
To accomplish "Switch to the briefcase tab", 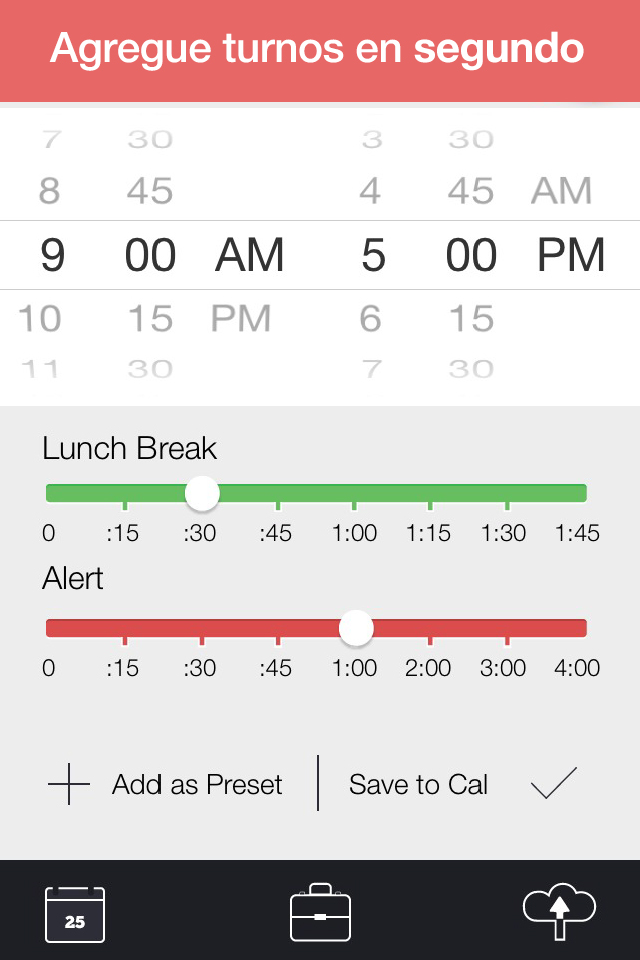I will pos(320,912).
